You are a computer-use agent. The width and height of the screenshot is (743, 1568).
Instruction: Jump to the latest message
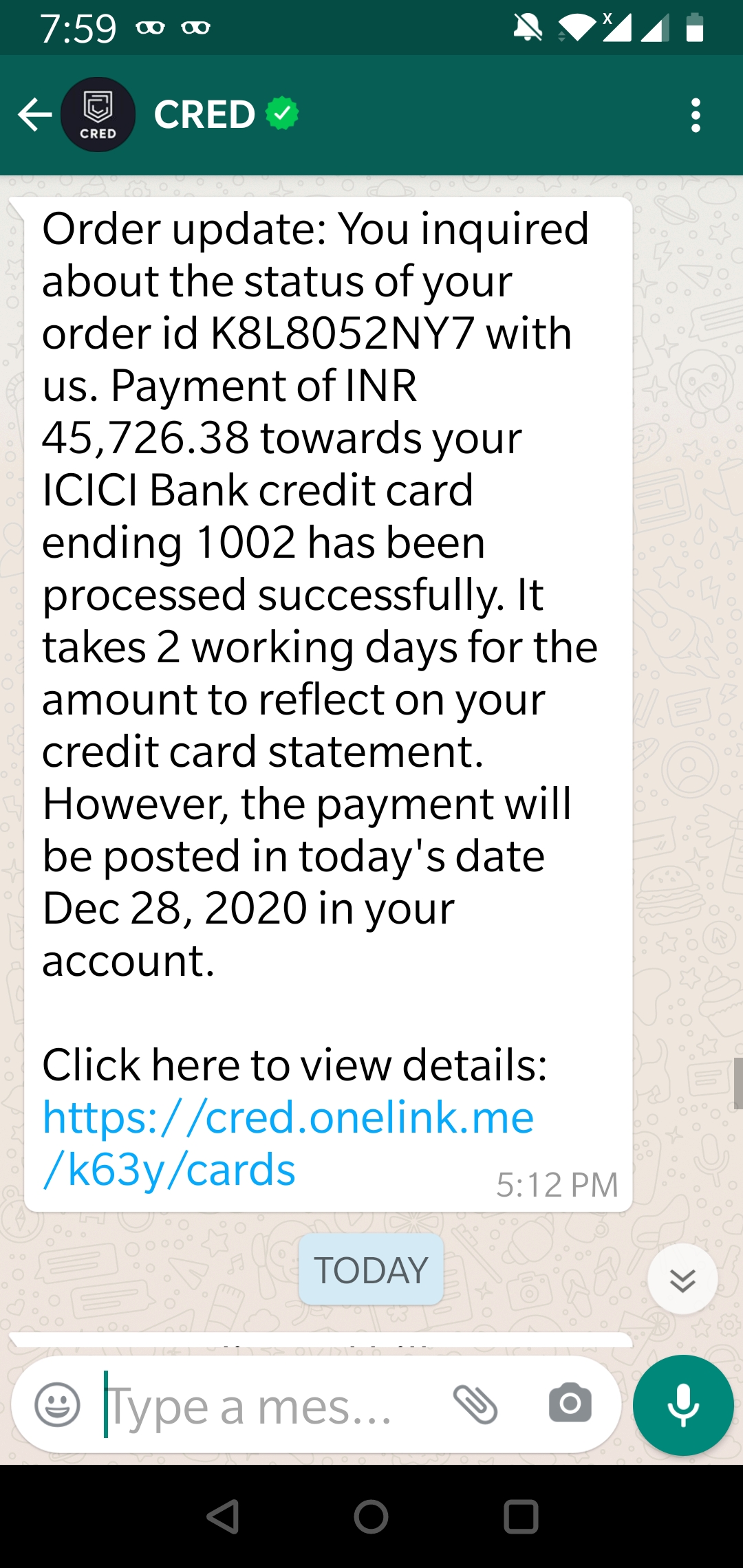(x=682, y=1280)
